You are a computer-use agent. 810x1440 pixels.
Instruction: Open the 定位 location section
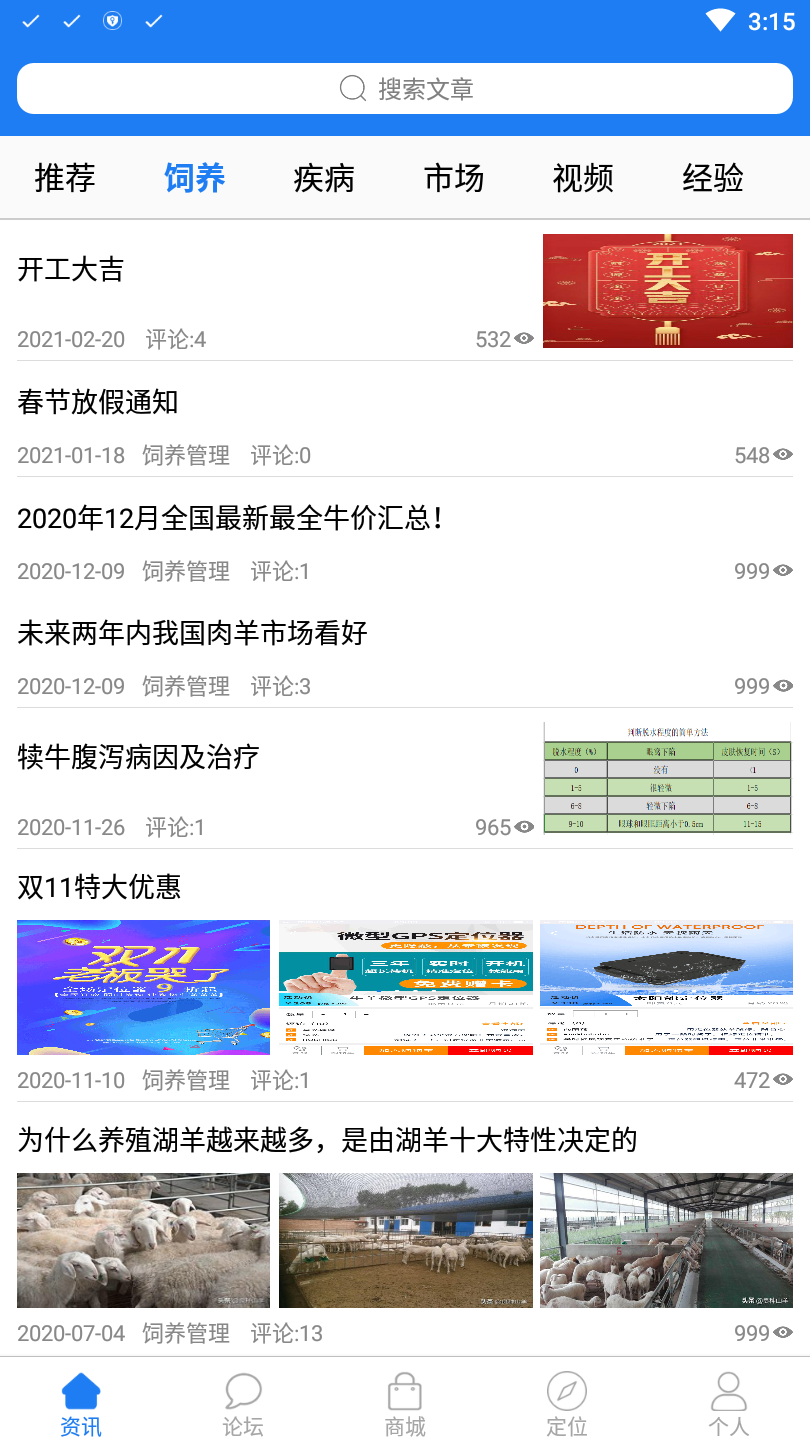tap(566, 1400)
